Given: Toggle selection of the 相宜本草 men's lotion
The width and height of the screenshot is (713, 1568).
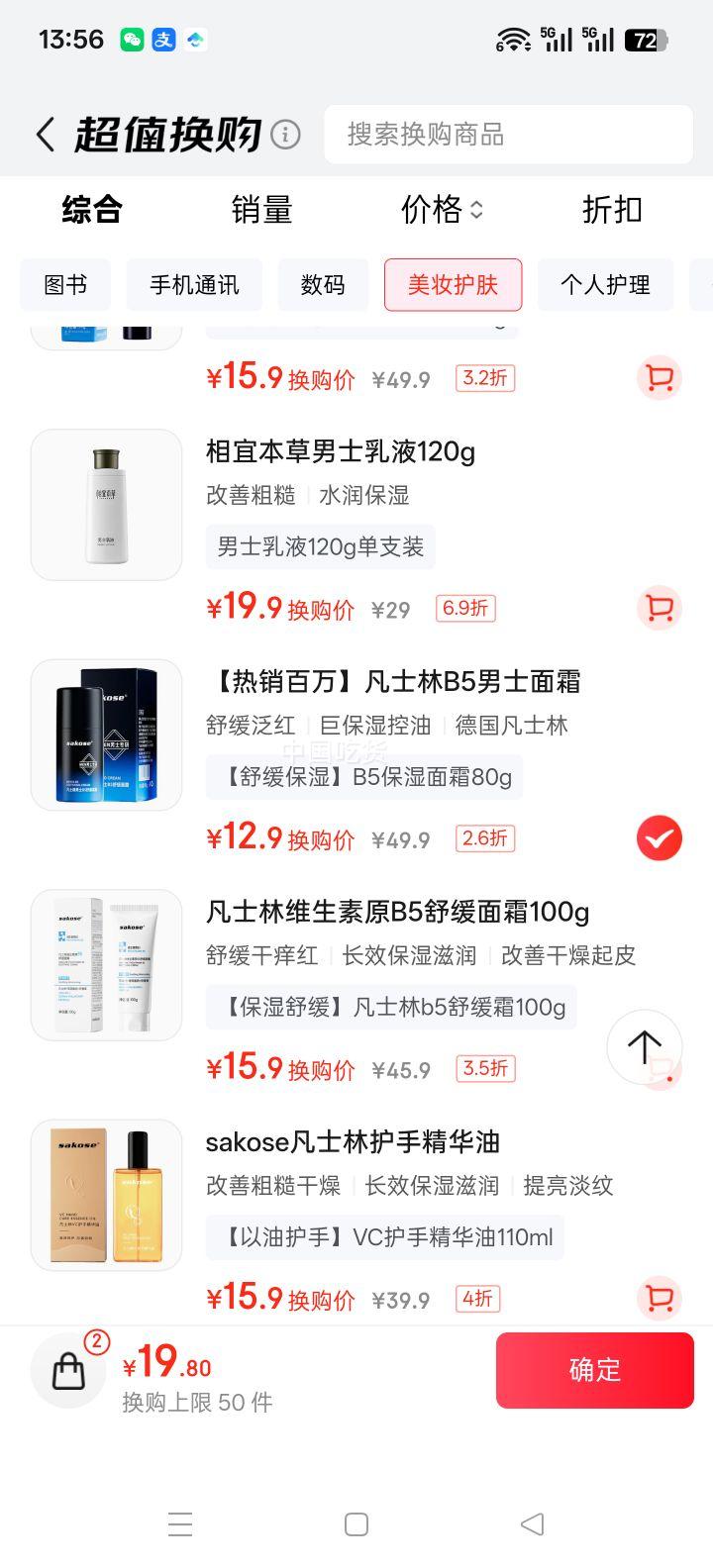Looking at the screenshot, I should pyautogui.click(x=659, y=609).
